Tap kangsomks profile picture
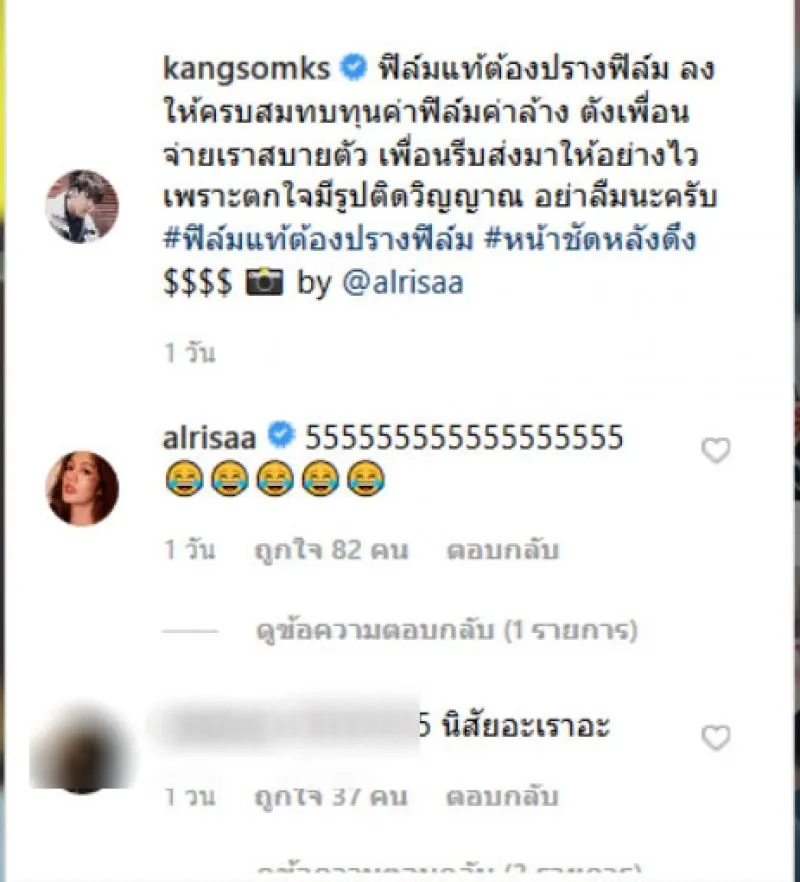The height and width of the screenshot is (882, 800). pyautogui.click(x=82, y=206)
